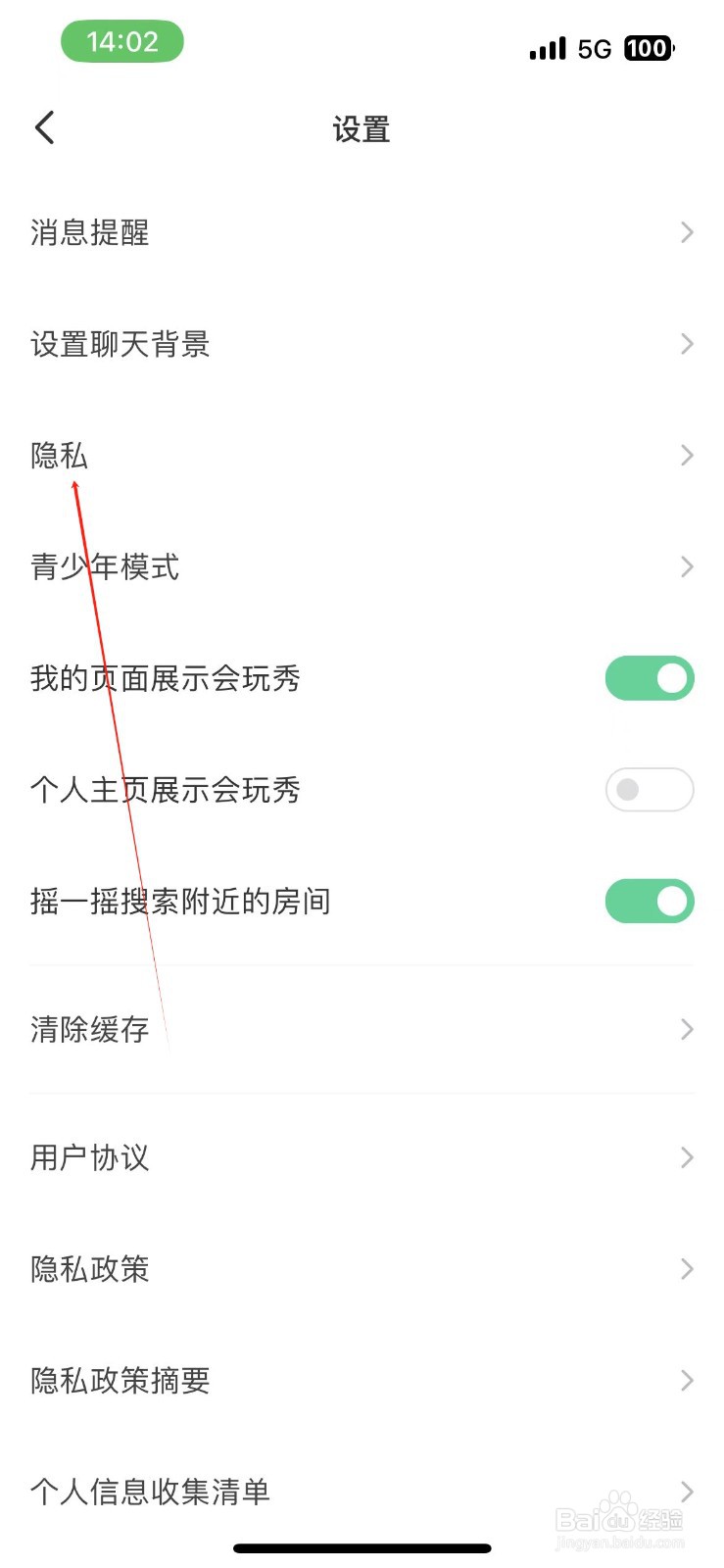The width and height of the screenshot is (724, 1568).
Task: Turn off 摇一摇搜索附近的房间
Action: pos(649,901)
